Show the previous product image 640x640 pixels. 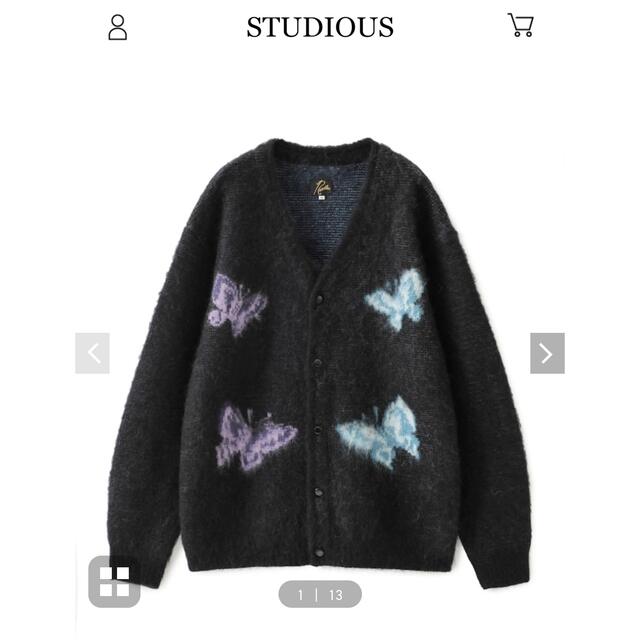pos(93,353)
